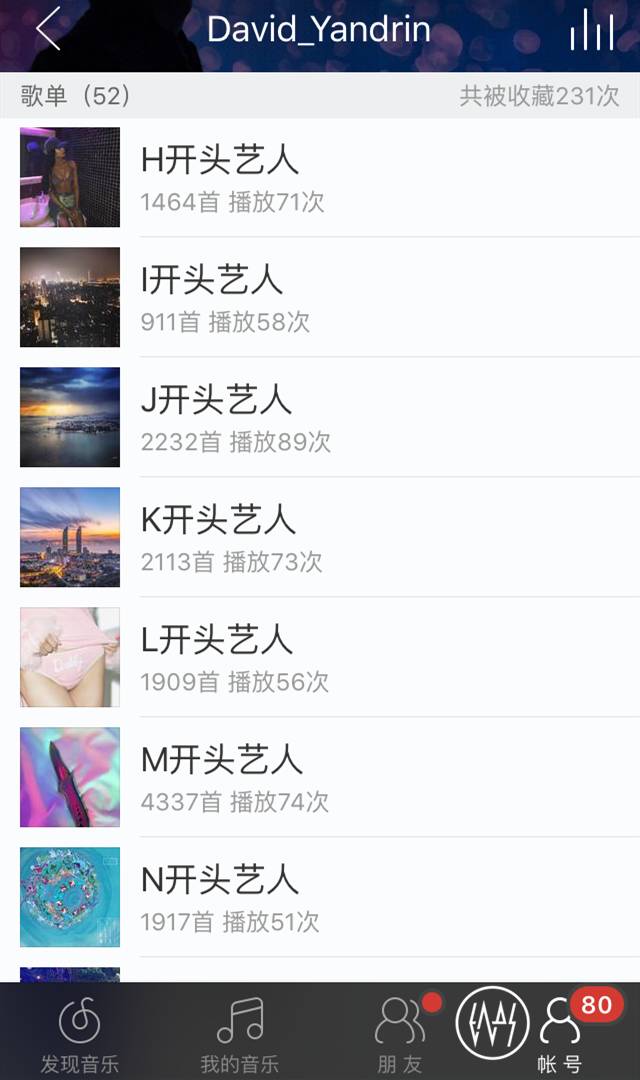Open the 帐号 tab
640x1080 pixels.
[x=562, y=1033]
